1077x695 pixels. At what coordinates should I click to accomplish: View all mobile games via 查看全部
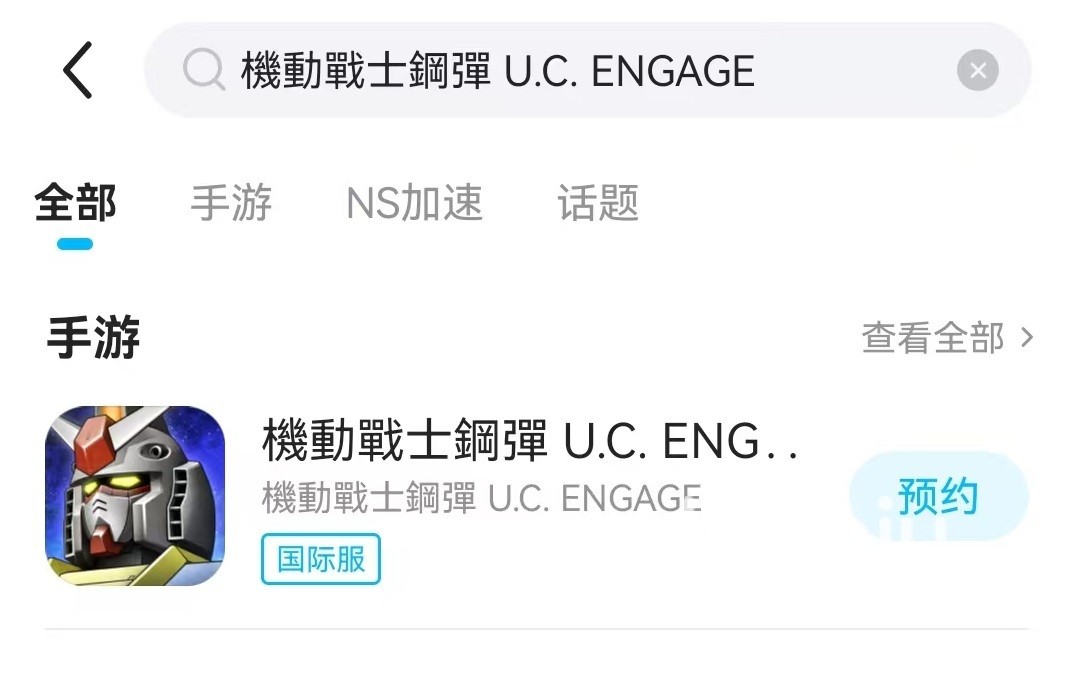946,339
